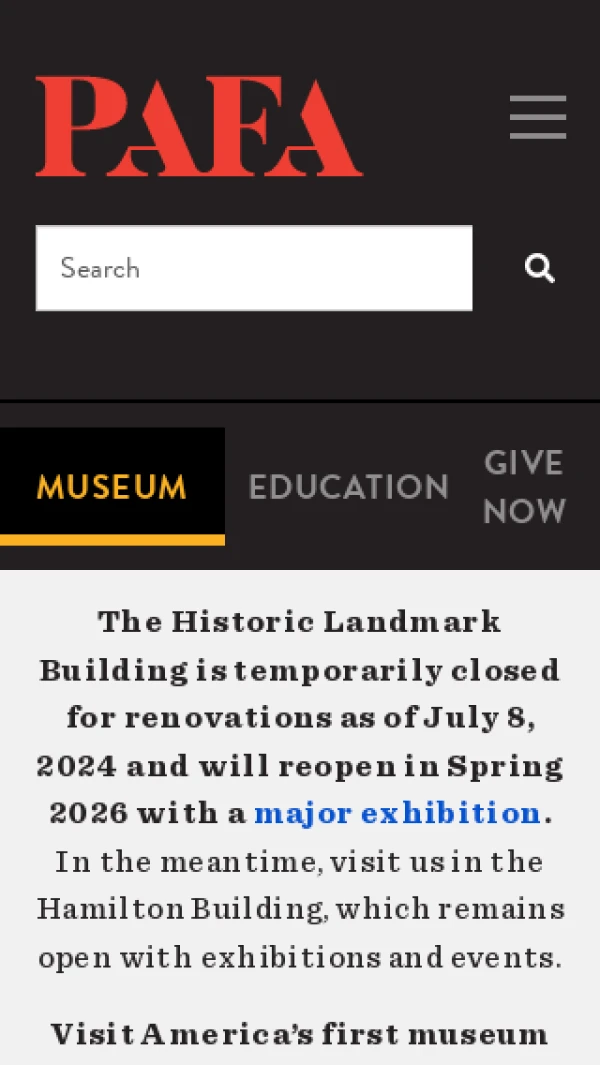Image resolution: width=600 pixels, height=1065 pixels.
Task: Submit search with the magnifier icon
Action: (540, 268)
